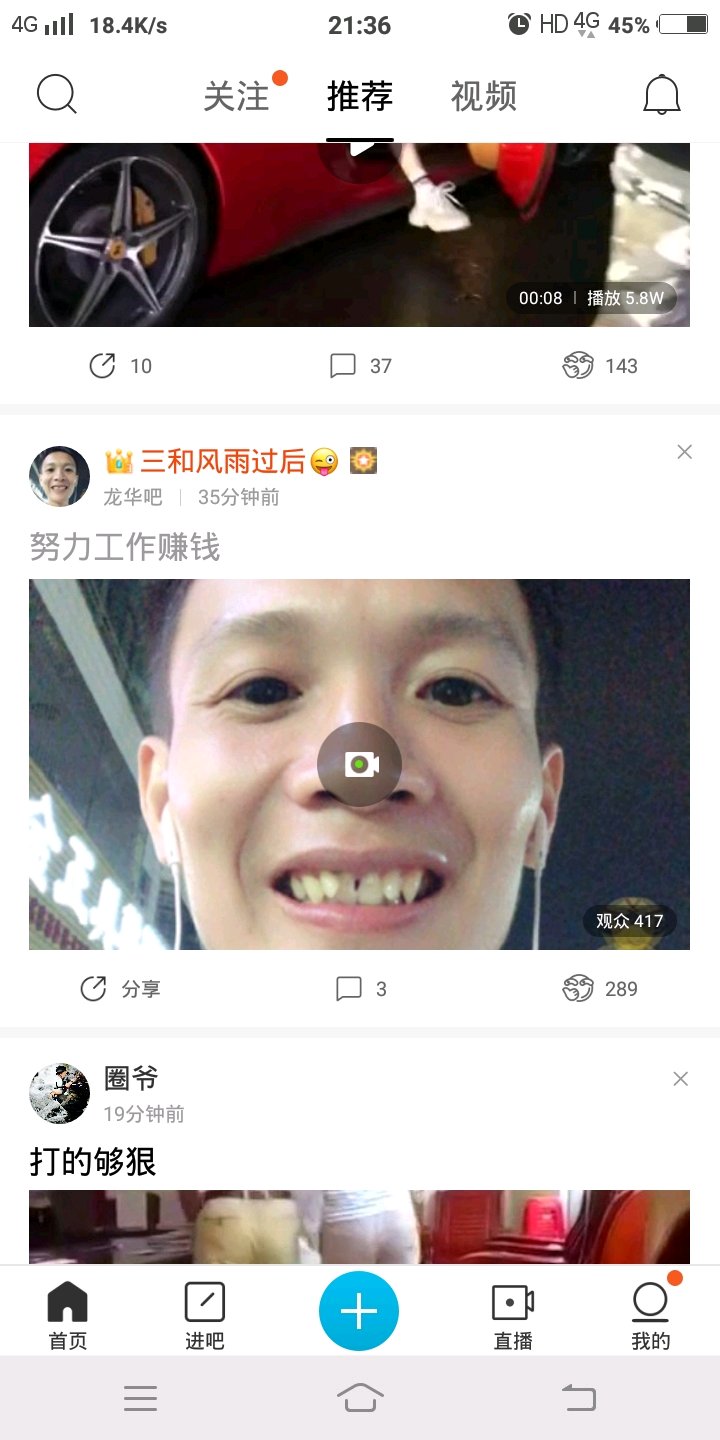Switch to the 关注 tab
Screen dimensions: 720x1440
[x=238, y=96]
